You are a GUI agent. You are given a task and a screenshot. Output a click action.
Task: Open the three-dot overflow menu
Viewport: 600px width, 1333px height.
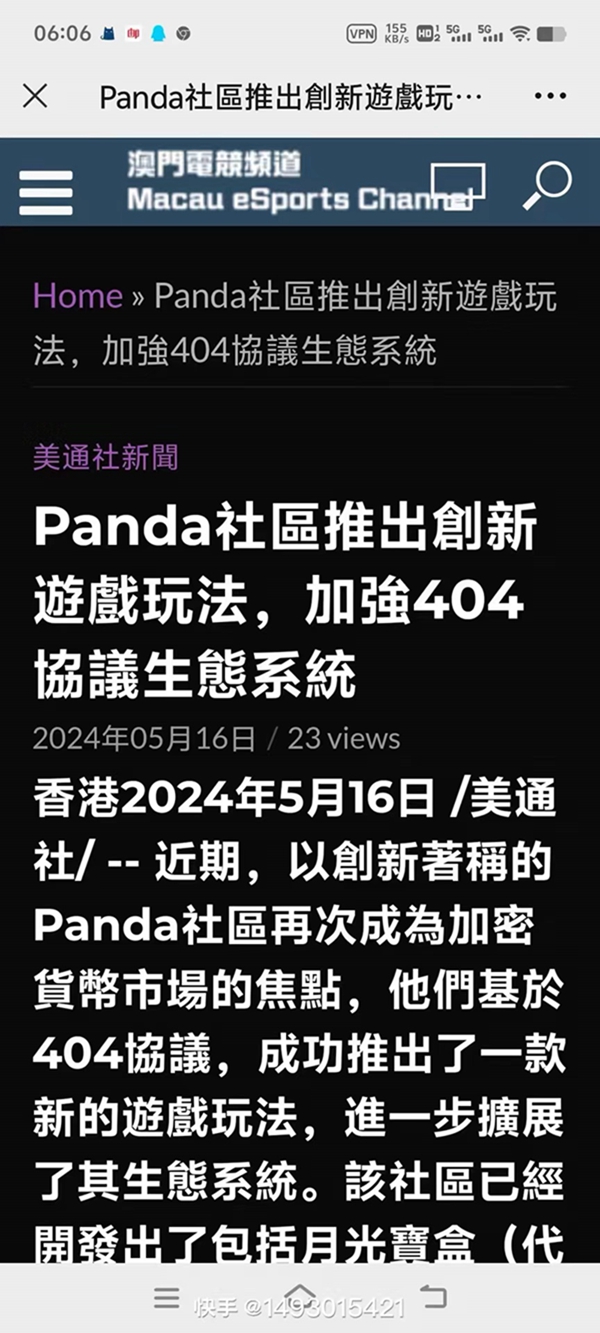(x=550, y=96)
